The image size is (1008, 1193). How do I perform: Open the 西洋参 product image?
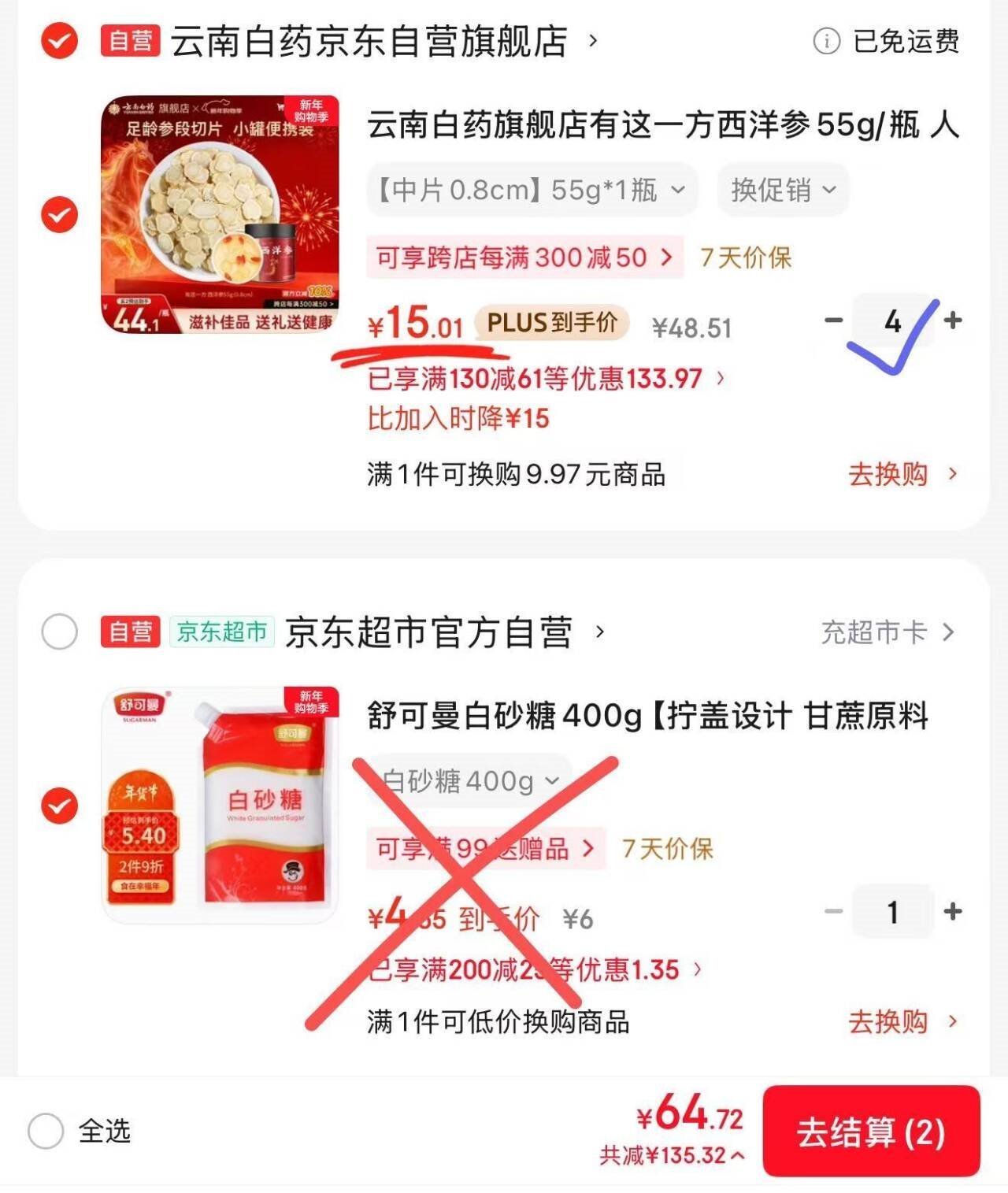pyautogui.click(x=220, y=214)
